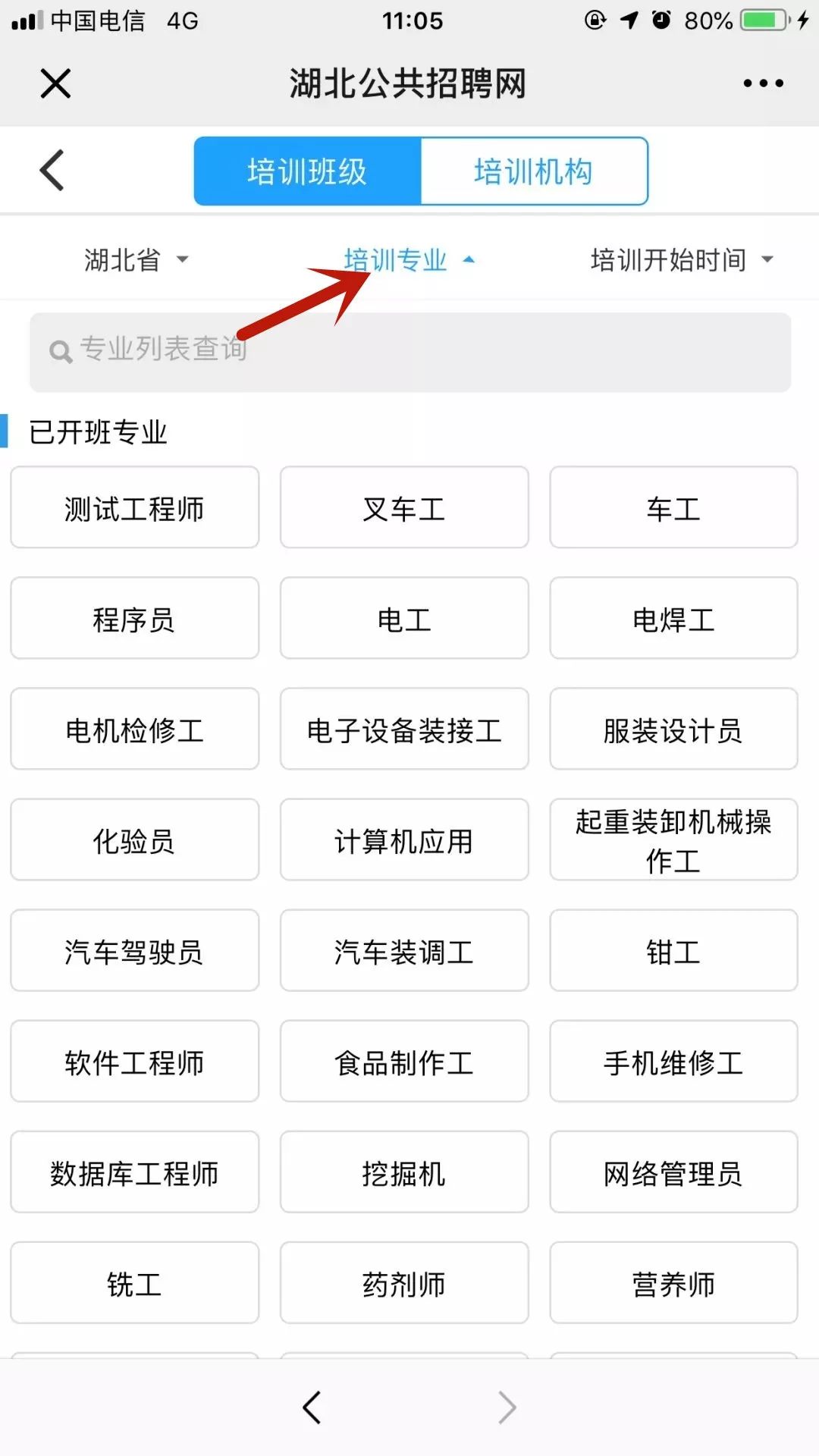Pick 汽车驾驶员 specialty
The image size is (819, 1456).
coord(135,950)
